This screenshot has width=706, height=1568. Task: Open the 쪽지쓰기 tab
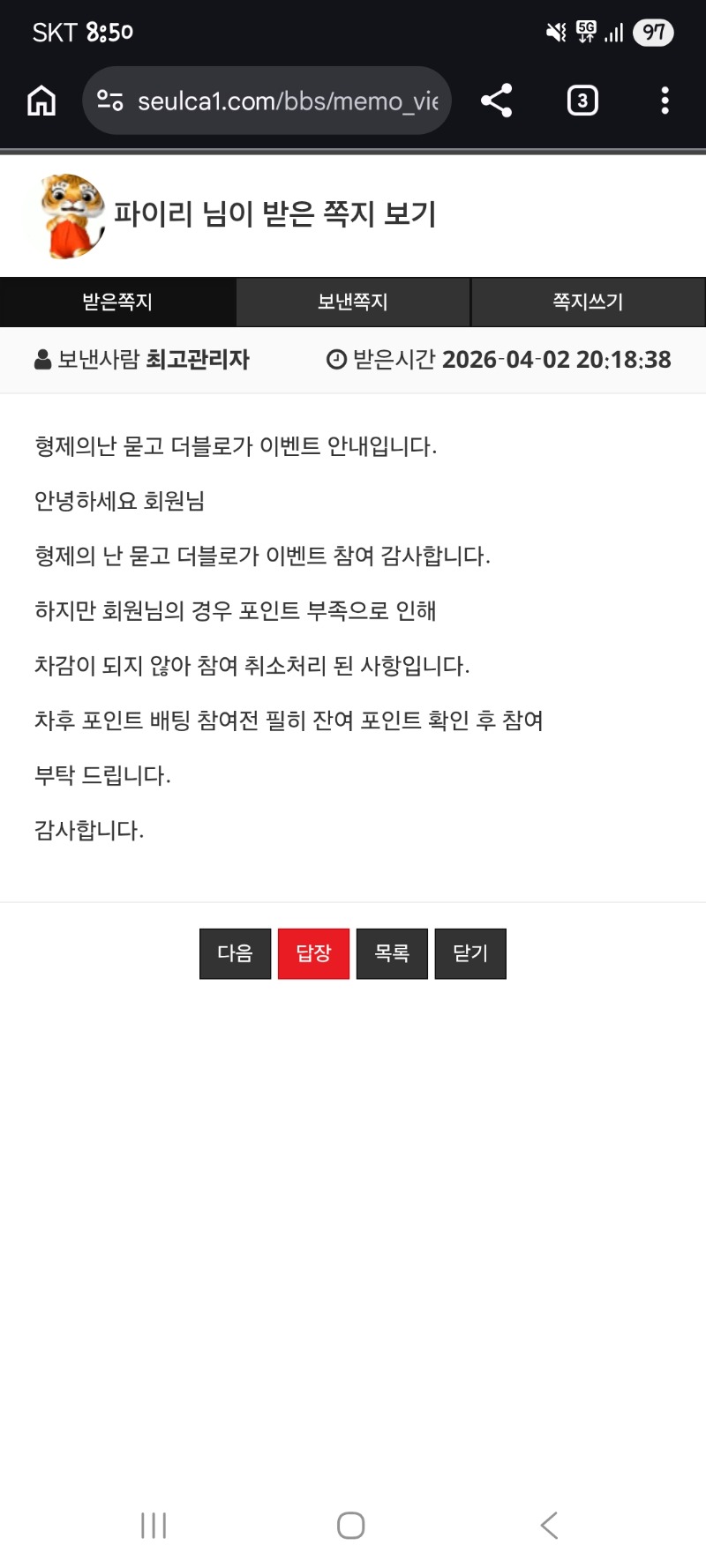(x=588, y=302)
